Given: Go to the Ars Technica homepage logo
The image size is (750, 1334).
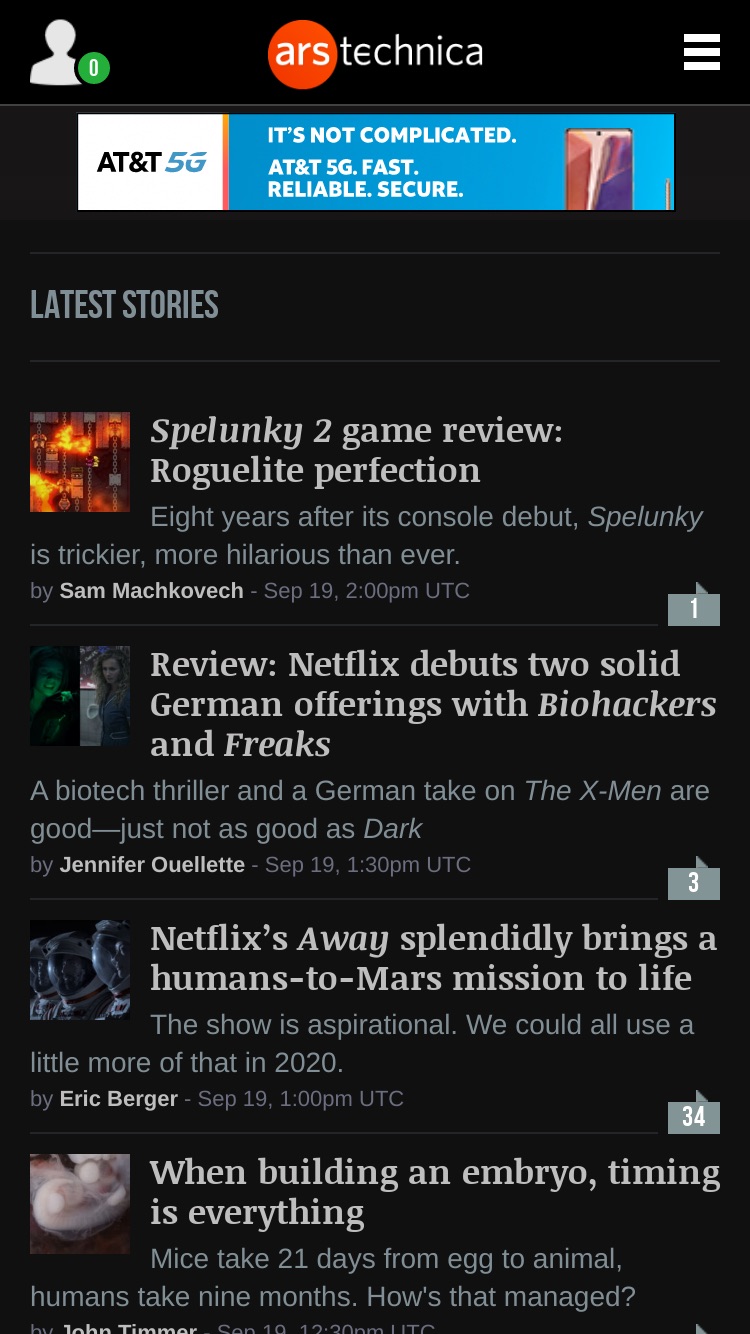Looking at the screenshot, I should pos(375,54).
